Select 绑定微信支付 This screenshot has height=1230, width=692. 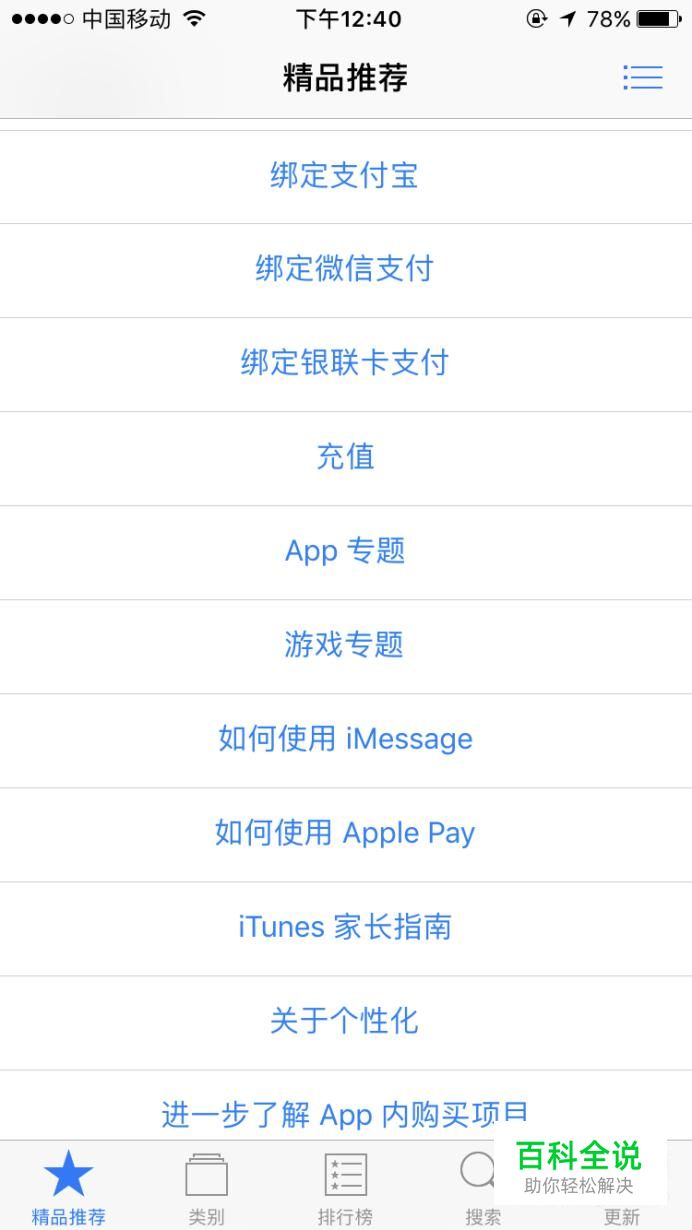[344, 269]
